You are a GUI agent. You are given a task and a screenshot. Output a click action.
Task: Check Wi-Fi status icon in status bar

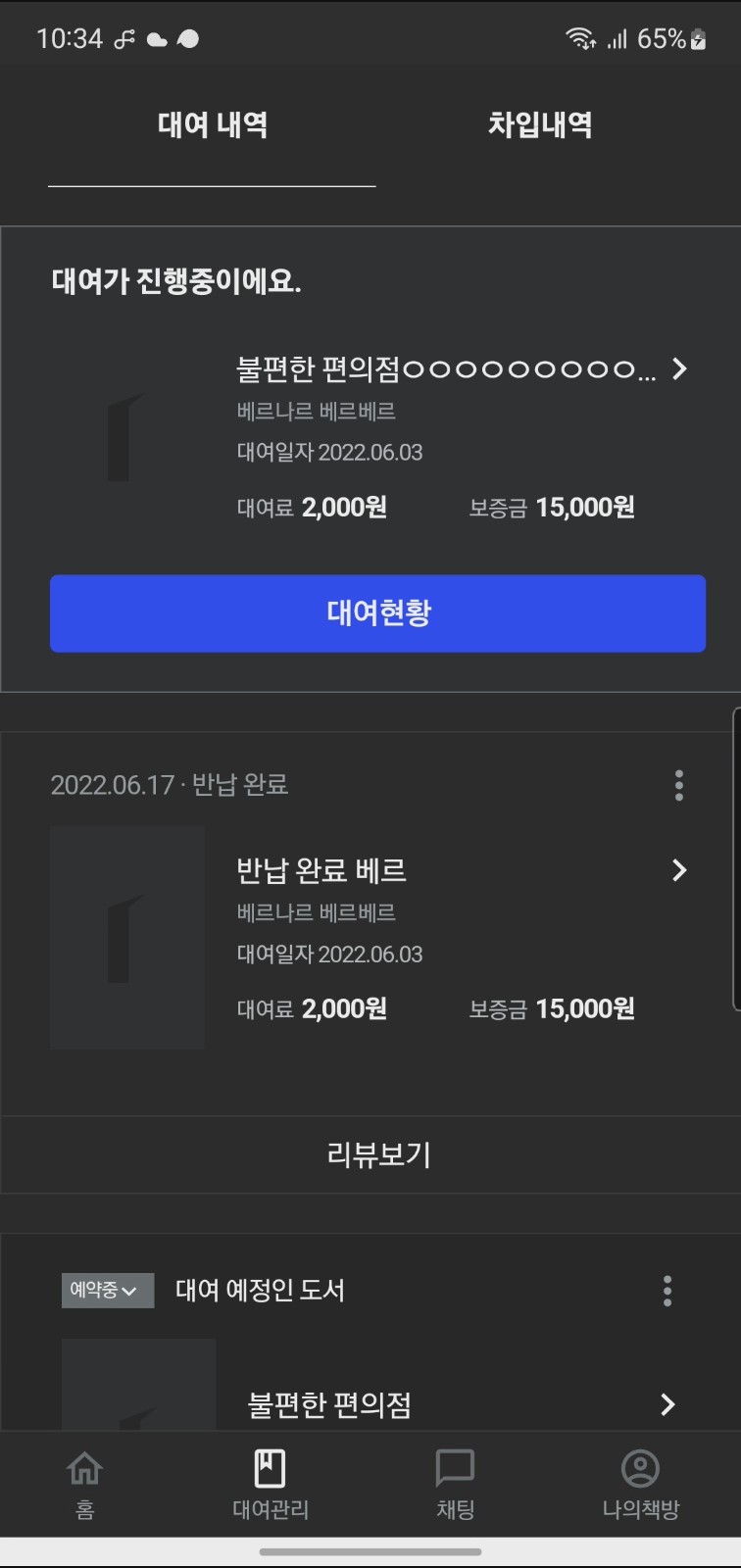[580, 38]
